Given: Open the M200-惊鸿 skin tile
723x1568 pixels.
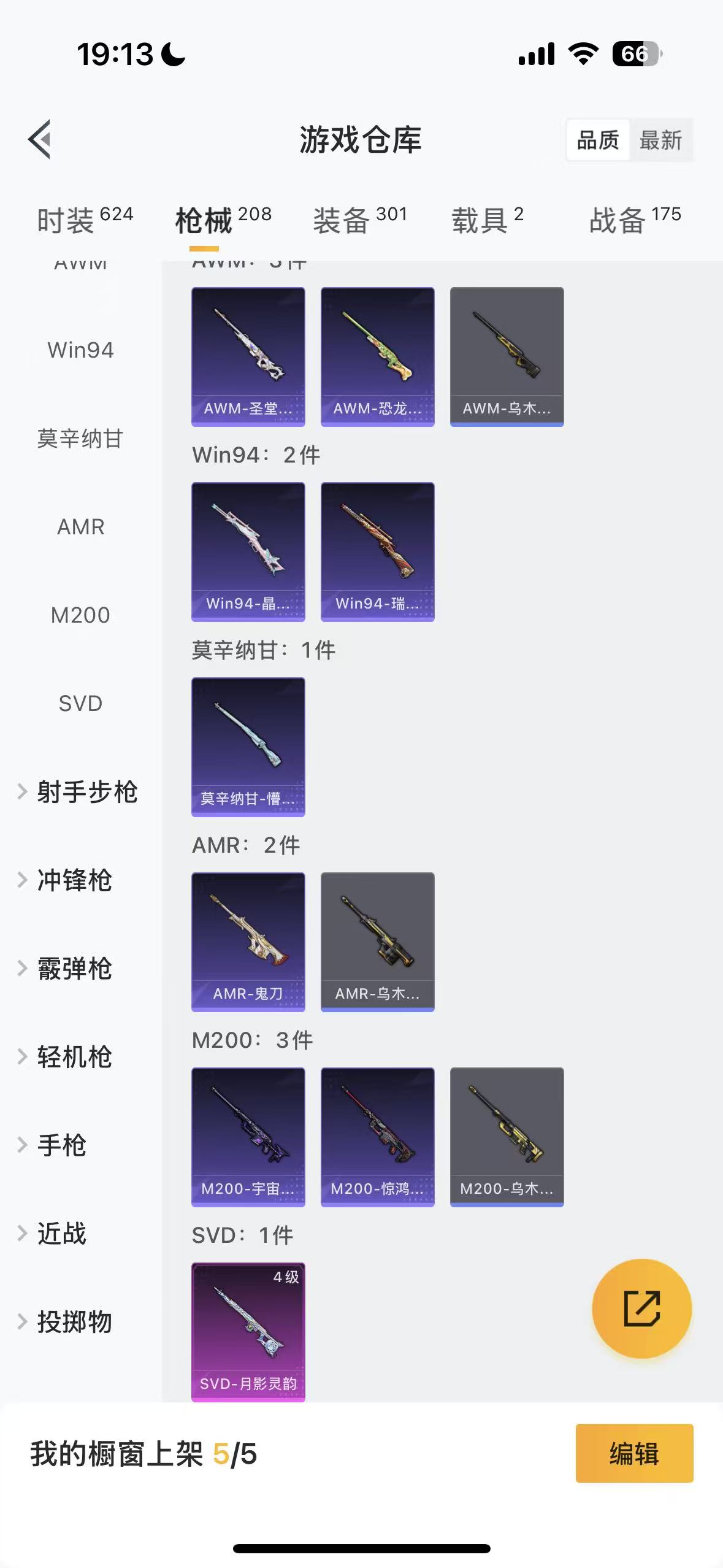Looking at the screenshot, I should click(x=378, y=1137).
